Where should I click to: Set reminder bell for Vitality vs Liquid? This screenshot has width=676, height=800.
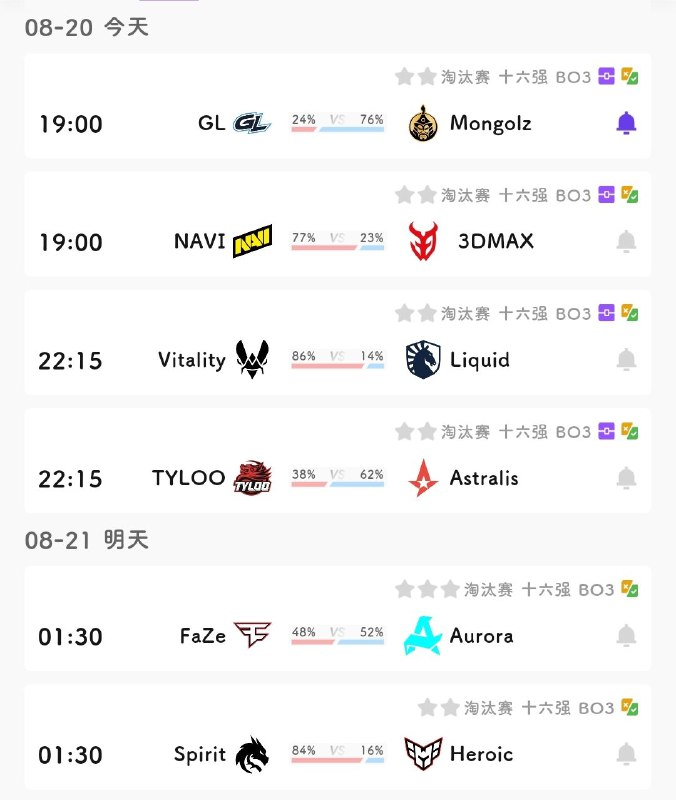pyautogui.click(x=626, y=360)
